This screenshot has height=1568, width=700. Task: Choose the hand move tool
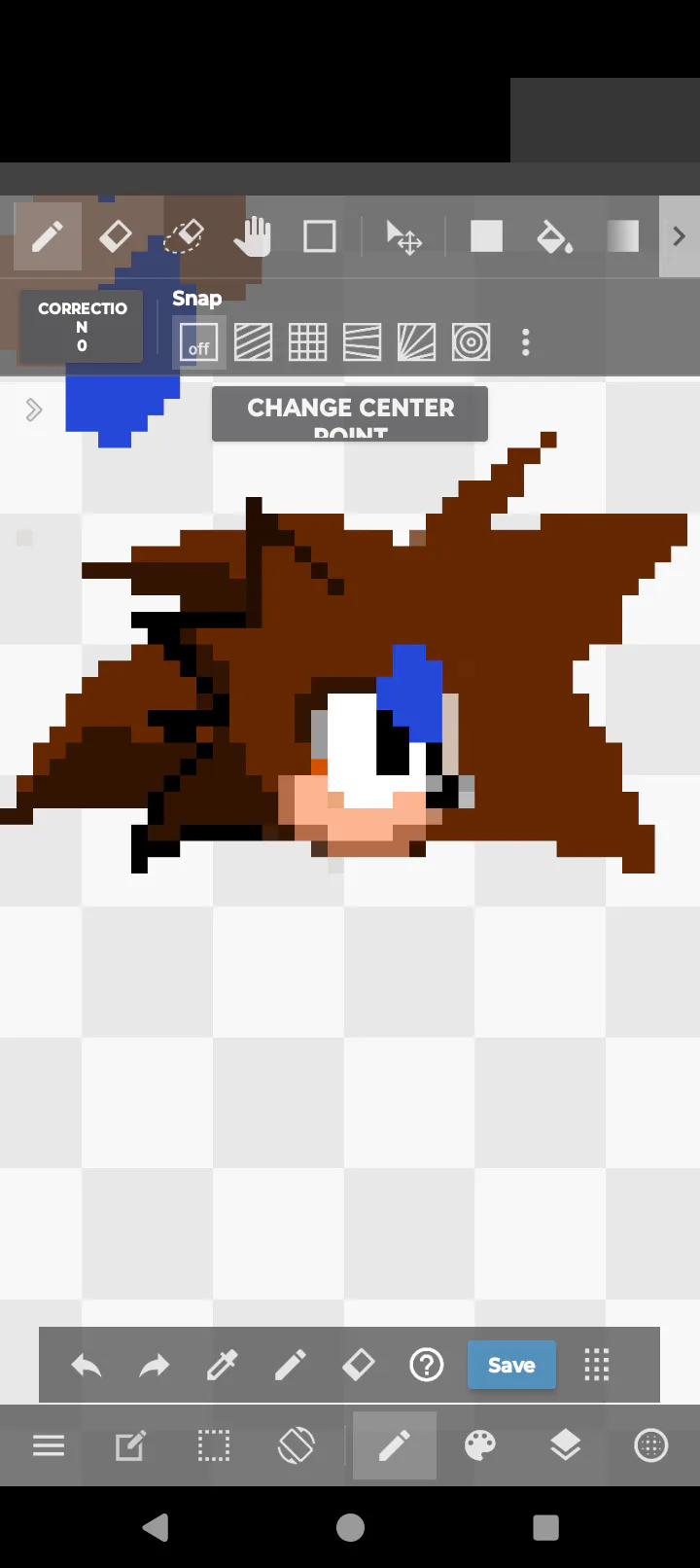(x=253, y=236)
